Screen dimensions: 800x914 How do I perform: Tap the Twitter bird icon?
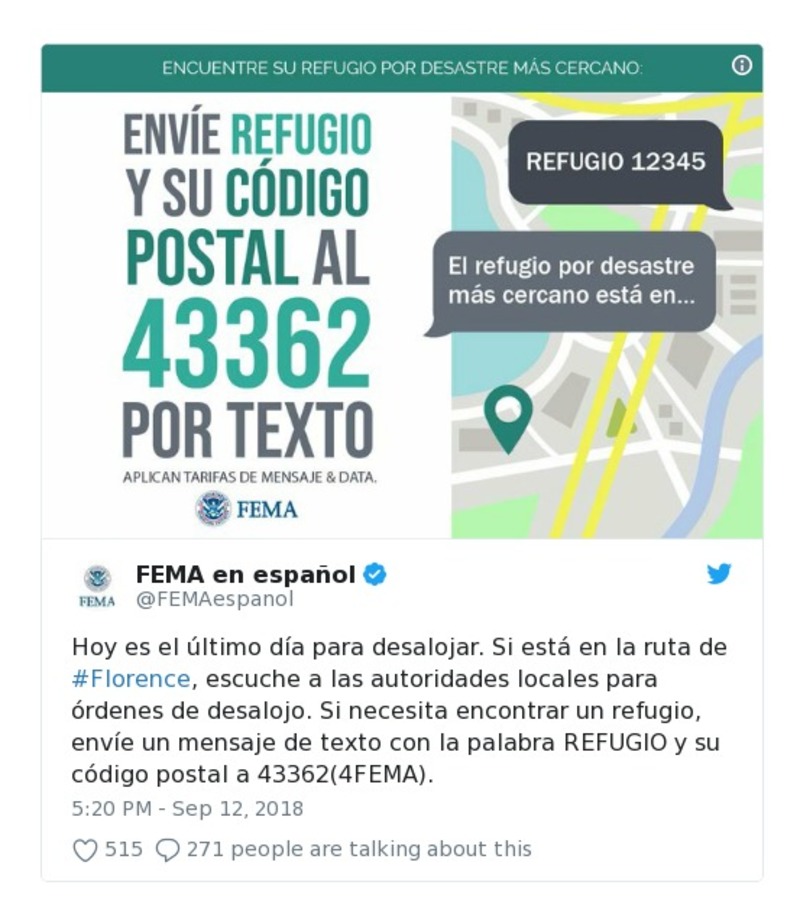tap(719, 574)
